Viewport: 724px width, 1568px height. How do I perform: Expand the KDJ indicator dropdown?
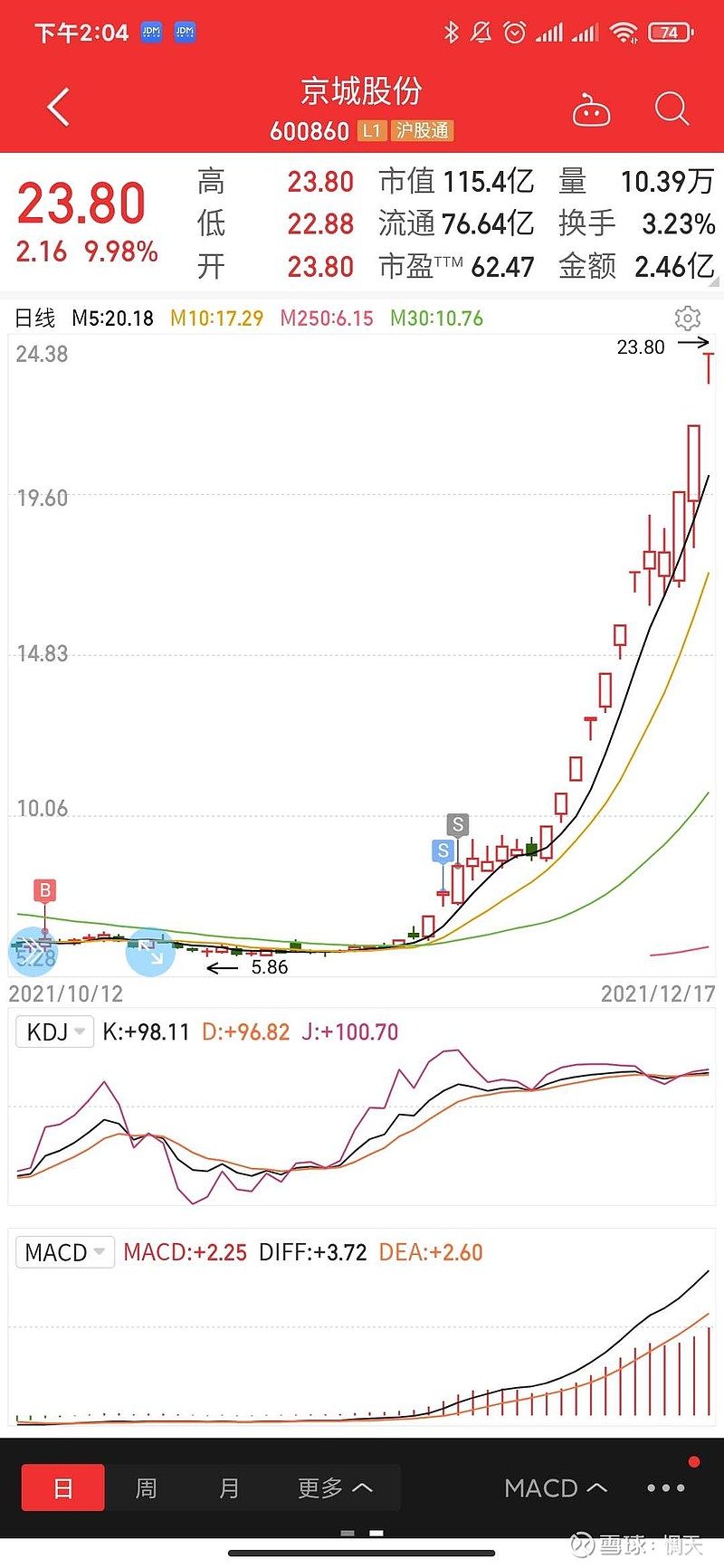click(55, 1031)
